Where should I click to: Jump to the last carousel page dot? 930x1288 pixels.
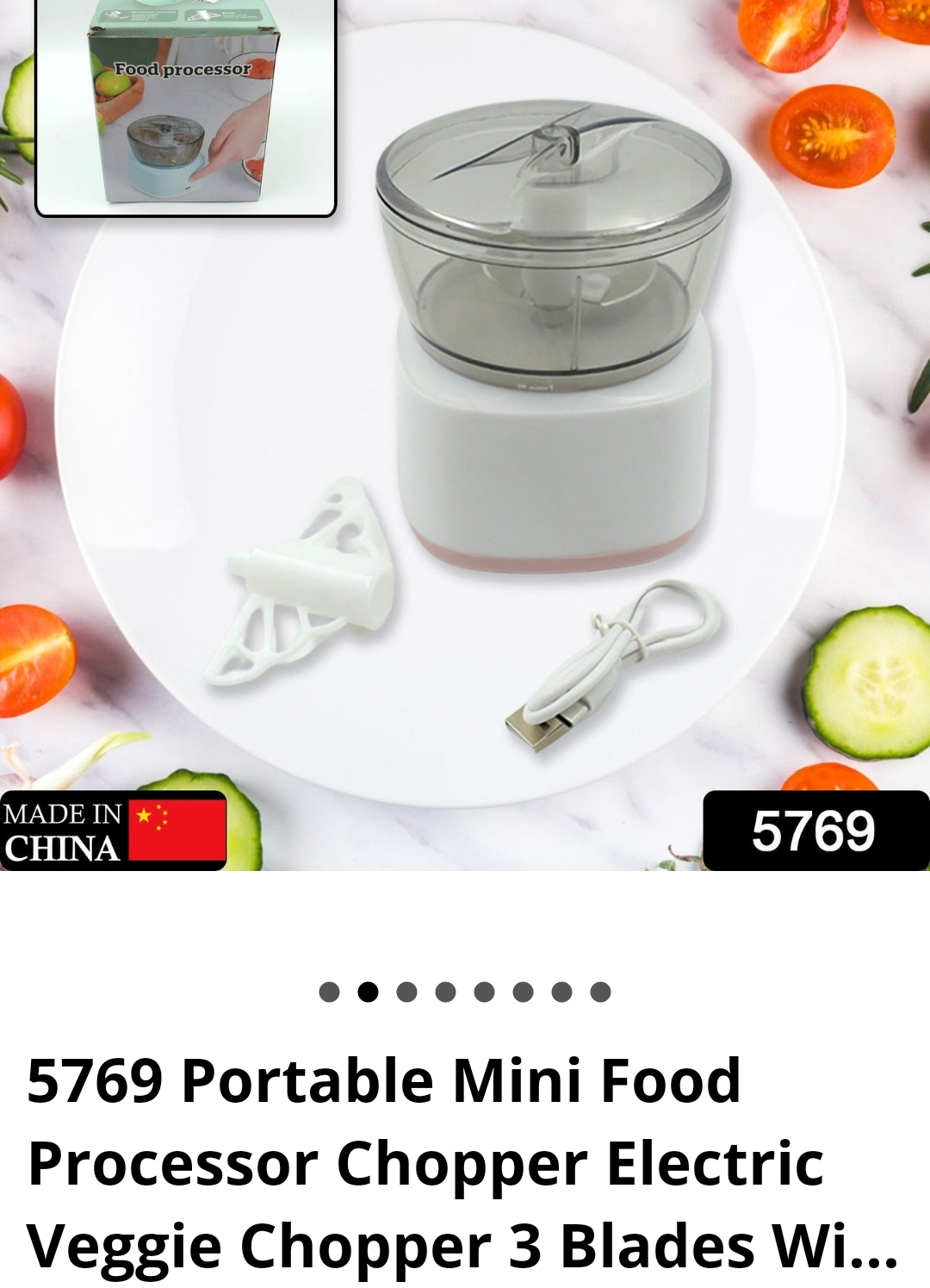(x=600, y=992)
